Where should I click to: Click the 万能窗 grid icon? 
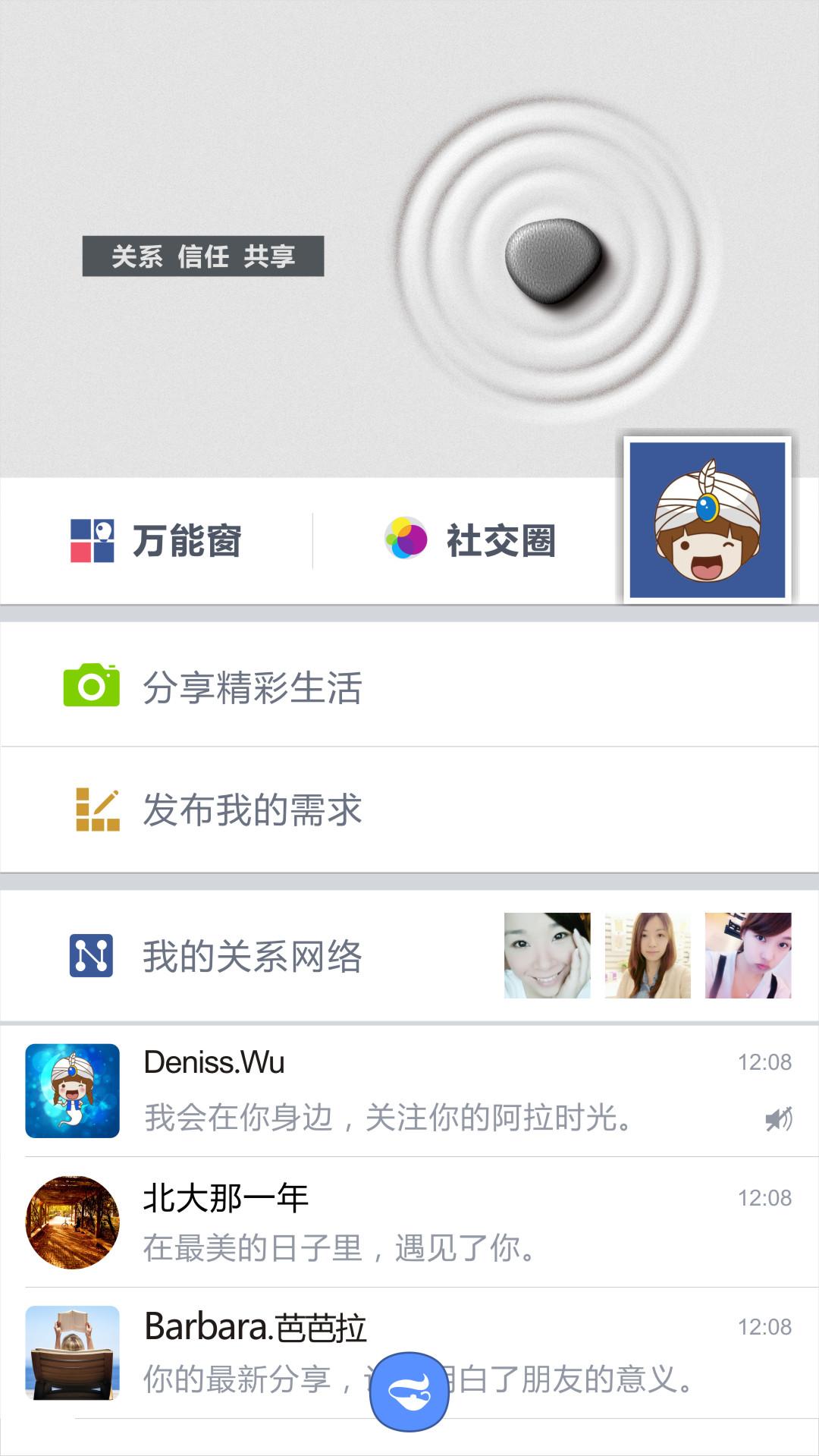91,541
